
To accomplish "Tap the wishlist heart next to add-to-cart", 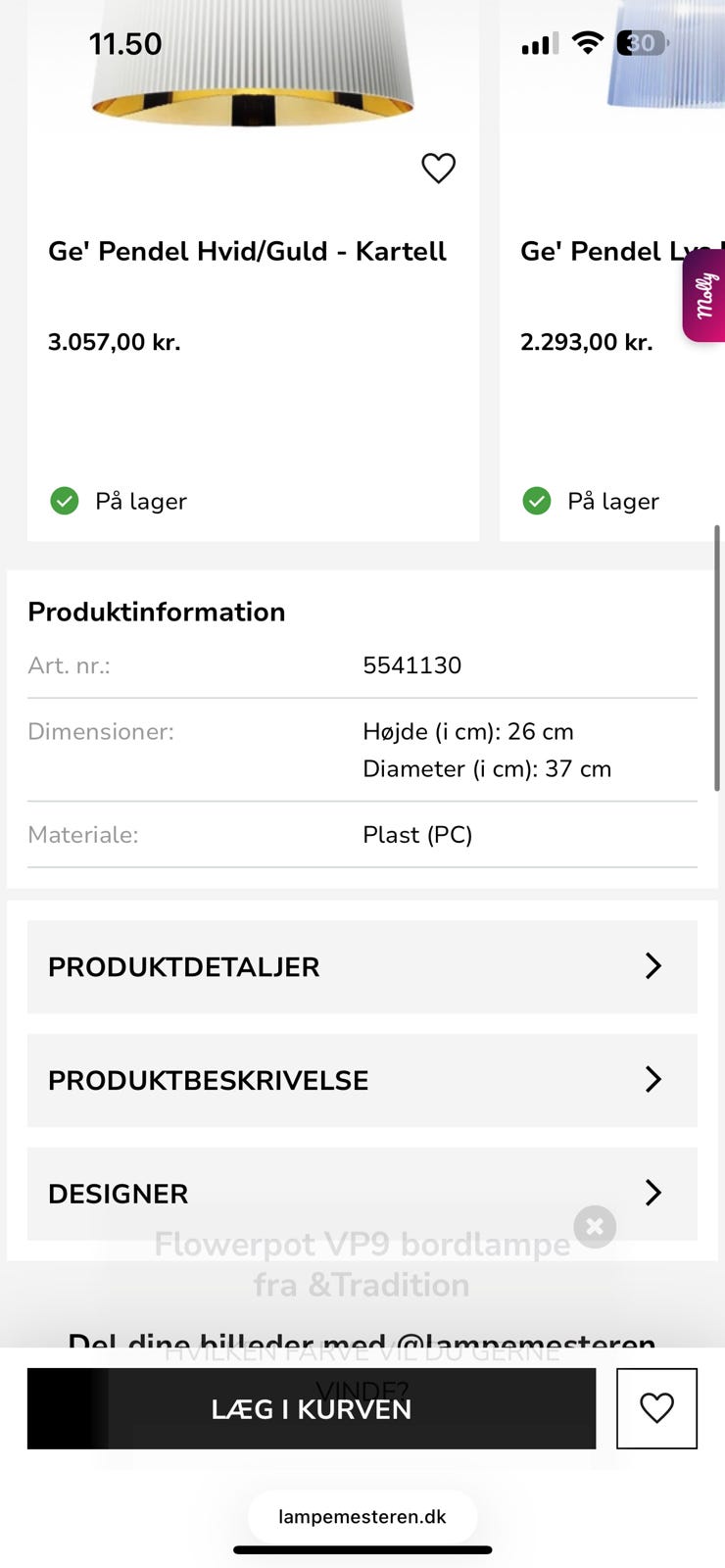I will point(655,1408).
